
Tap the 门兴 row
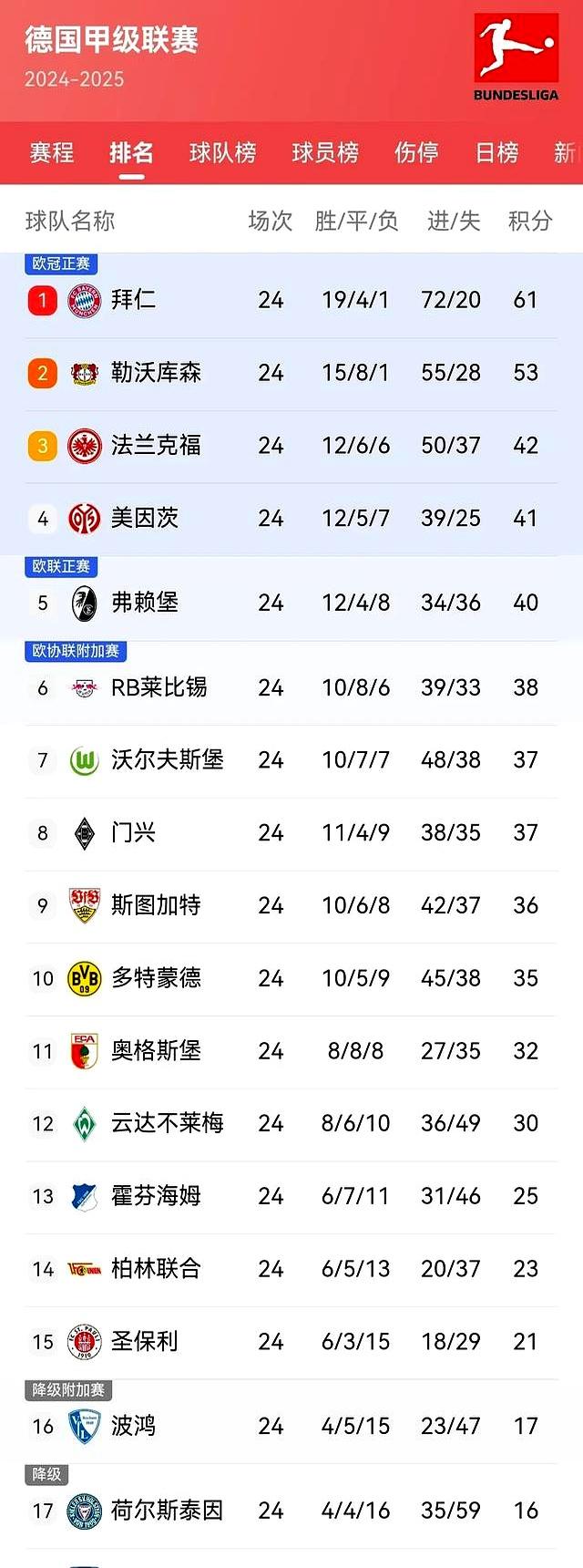(133, 832)
